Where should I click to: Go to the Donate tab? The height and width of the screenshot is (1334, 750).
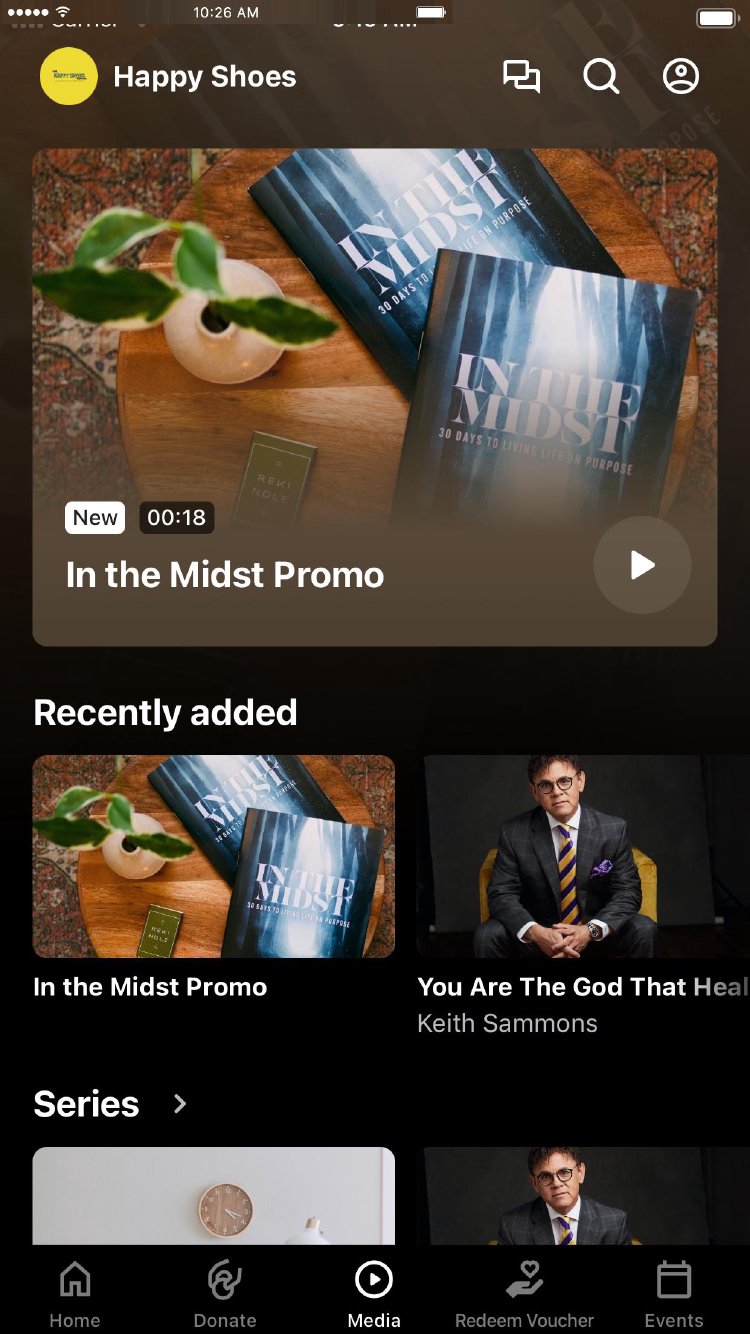click(x=225, y=1294)
